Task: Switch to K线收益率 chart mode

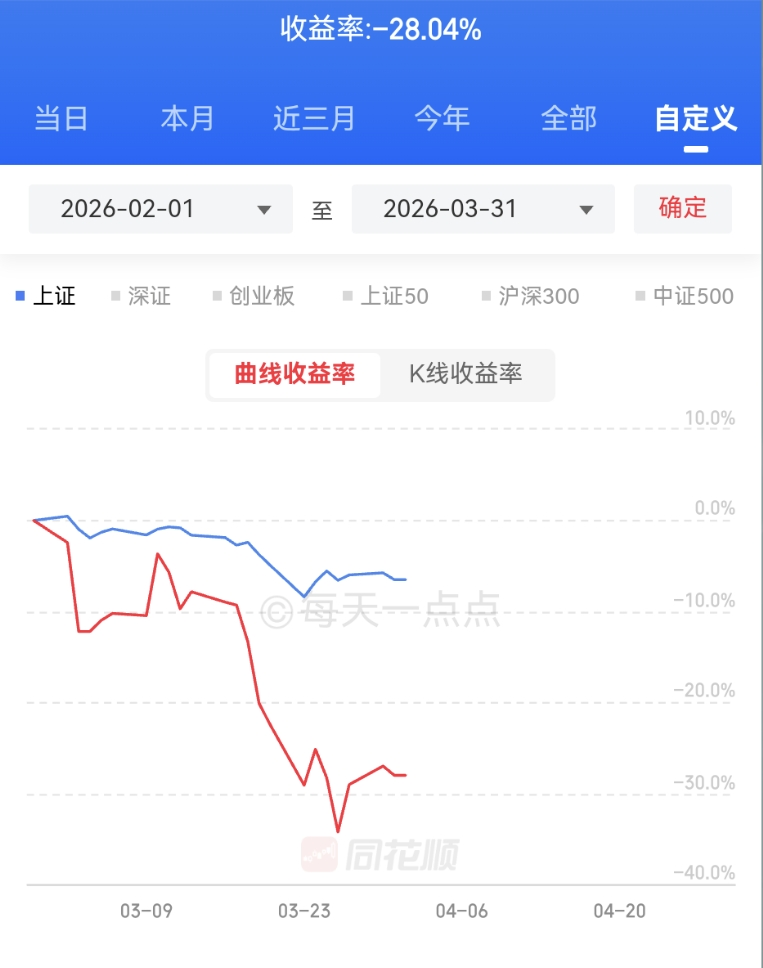Action: [x=466, y=375]
